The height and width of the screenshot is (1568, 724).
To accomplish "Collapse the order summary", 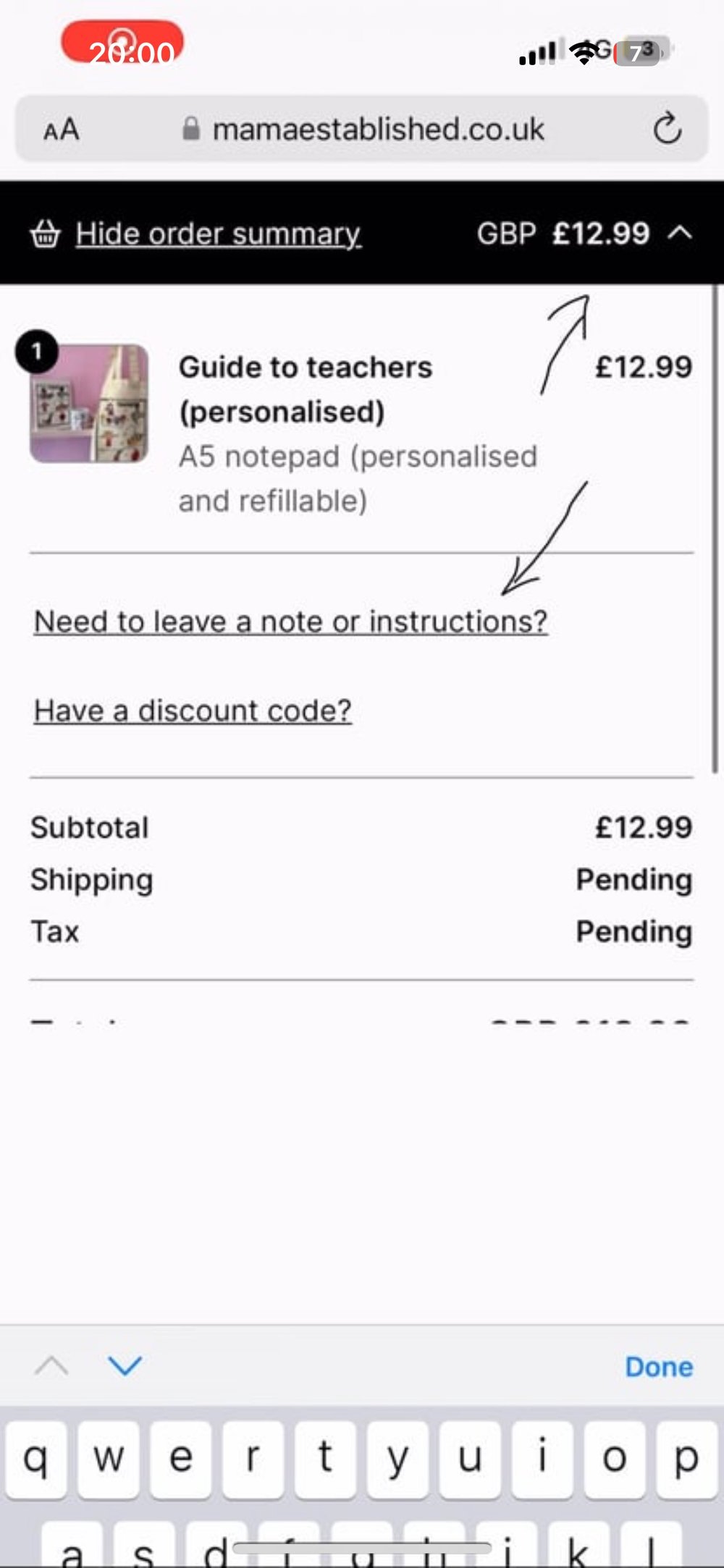I will click(x=217, y=234).
